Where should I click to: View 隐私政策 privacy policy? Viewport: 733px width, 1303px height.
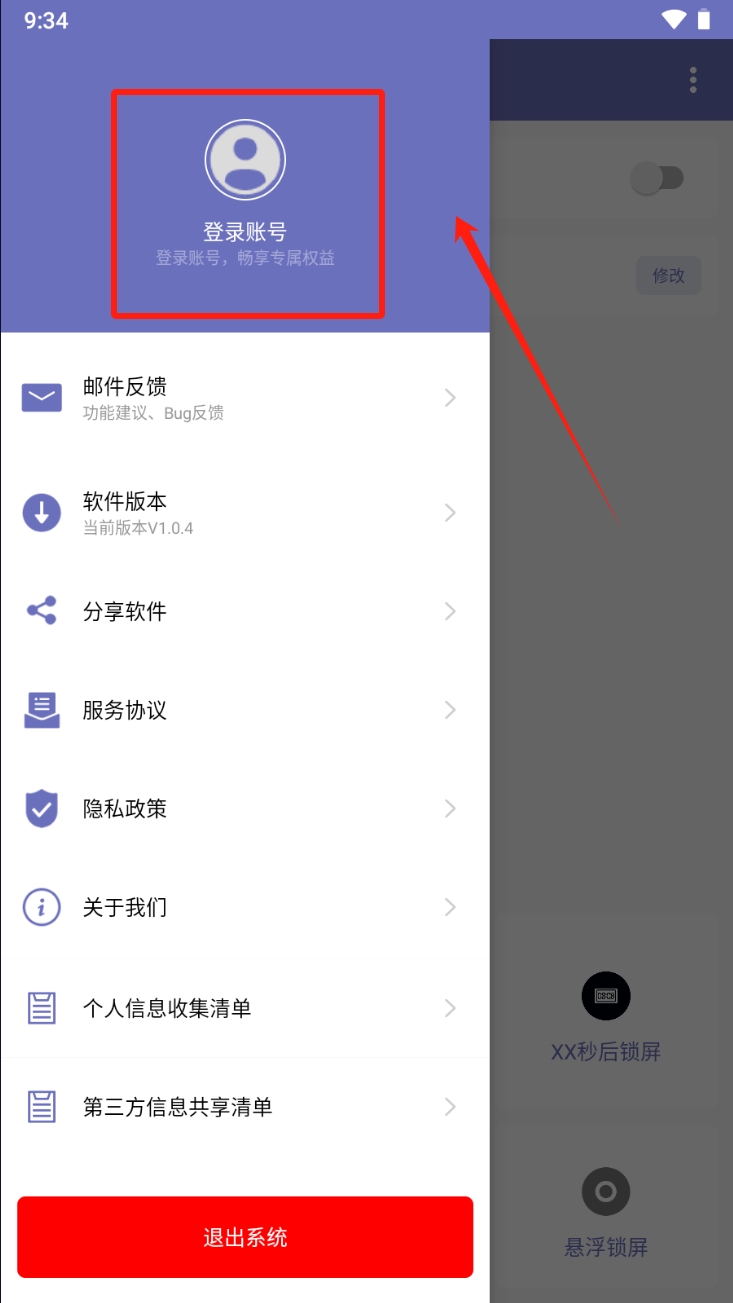(245, 808)
